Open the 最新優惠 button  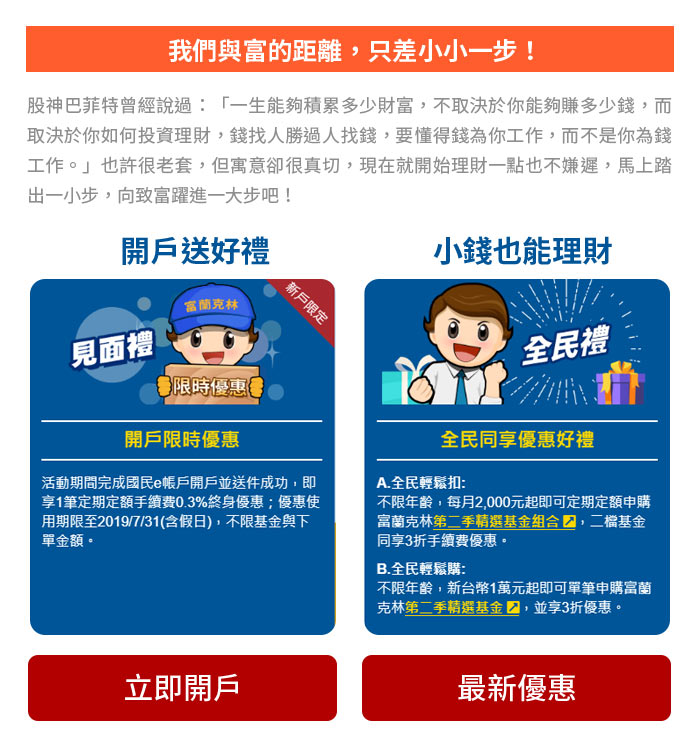coord(516,688)
